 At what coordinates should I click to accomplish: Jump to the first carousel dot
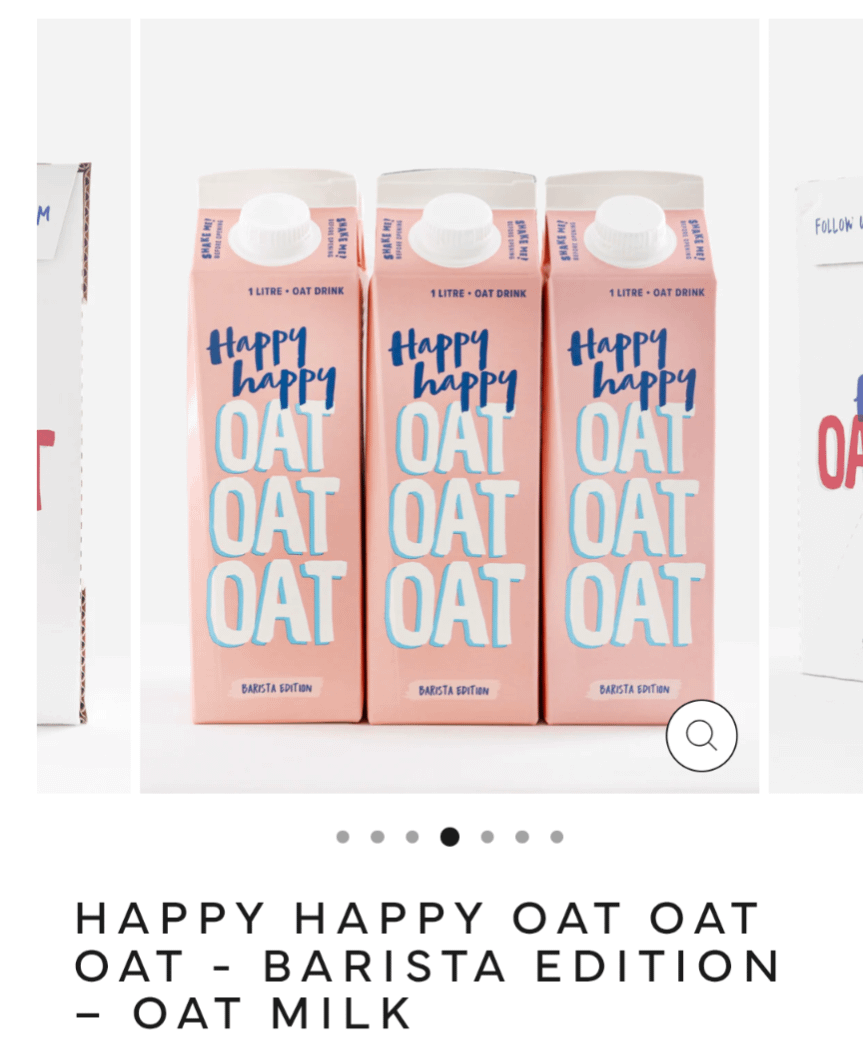343,837
